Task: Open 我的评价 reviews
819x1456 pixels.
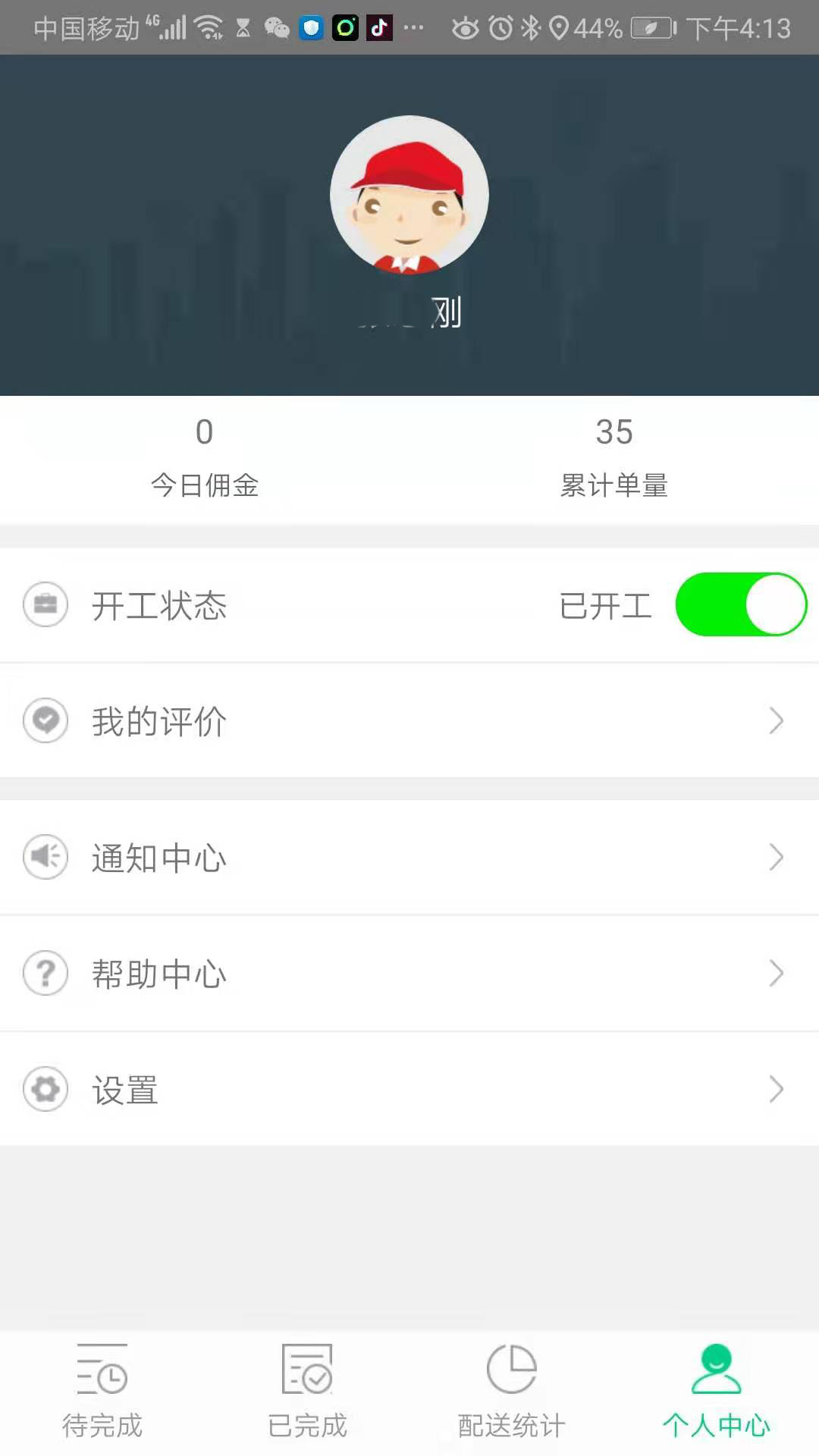Action: [x=409, y=720]
